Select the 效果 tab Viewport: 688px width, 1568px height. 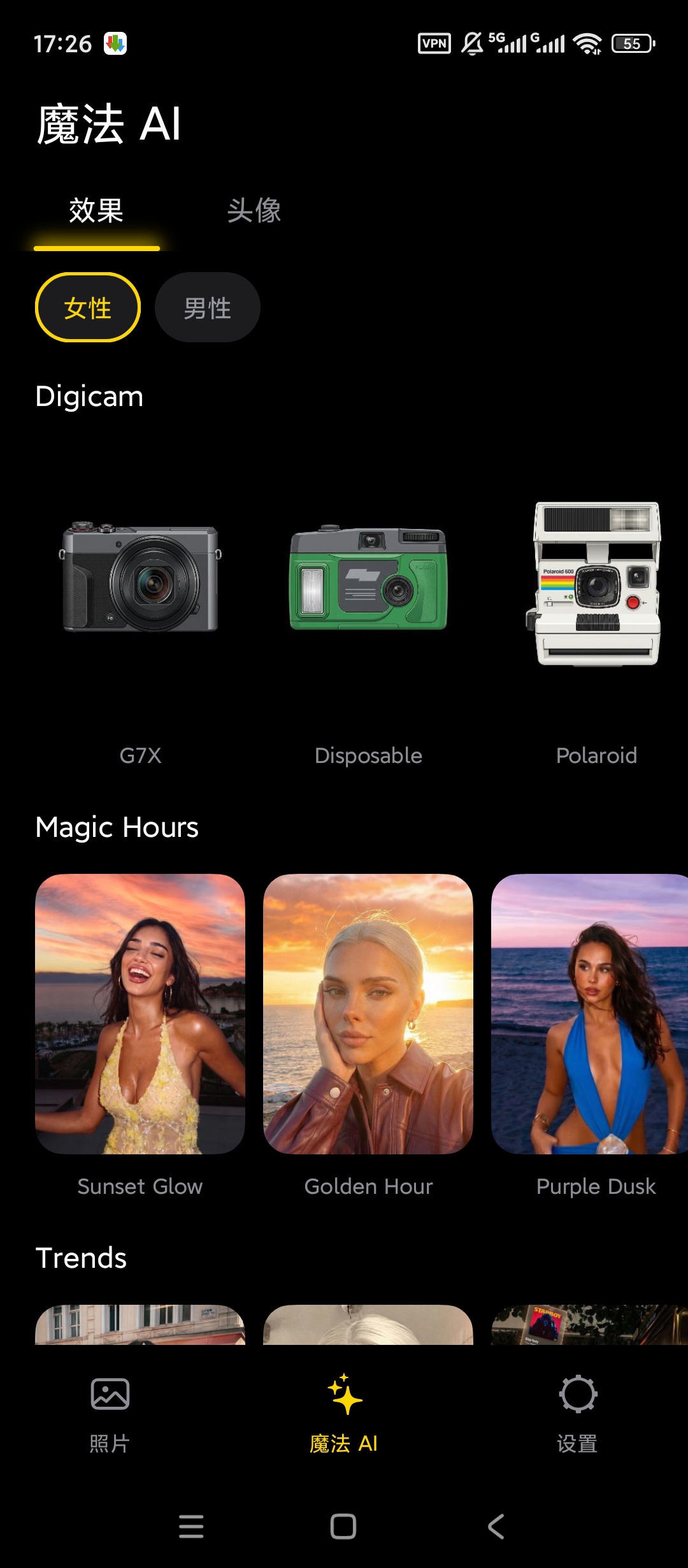[x=96, y=211]
